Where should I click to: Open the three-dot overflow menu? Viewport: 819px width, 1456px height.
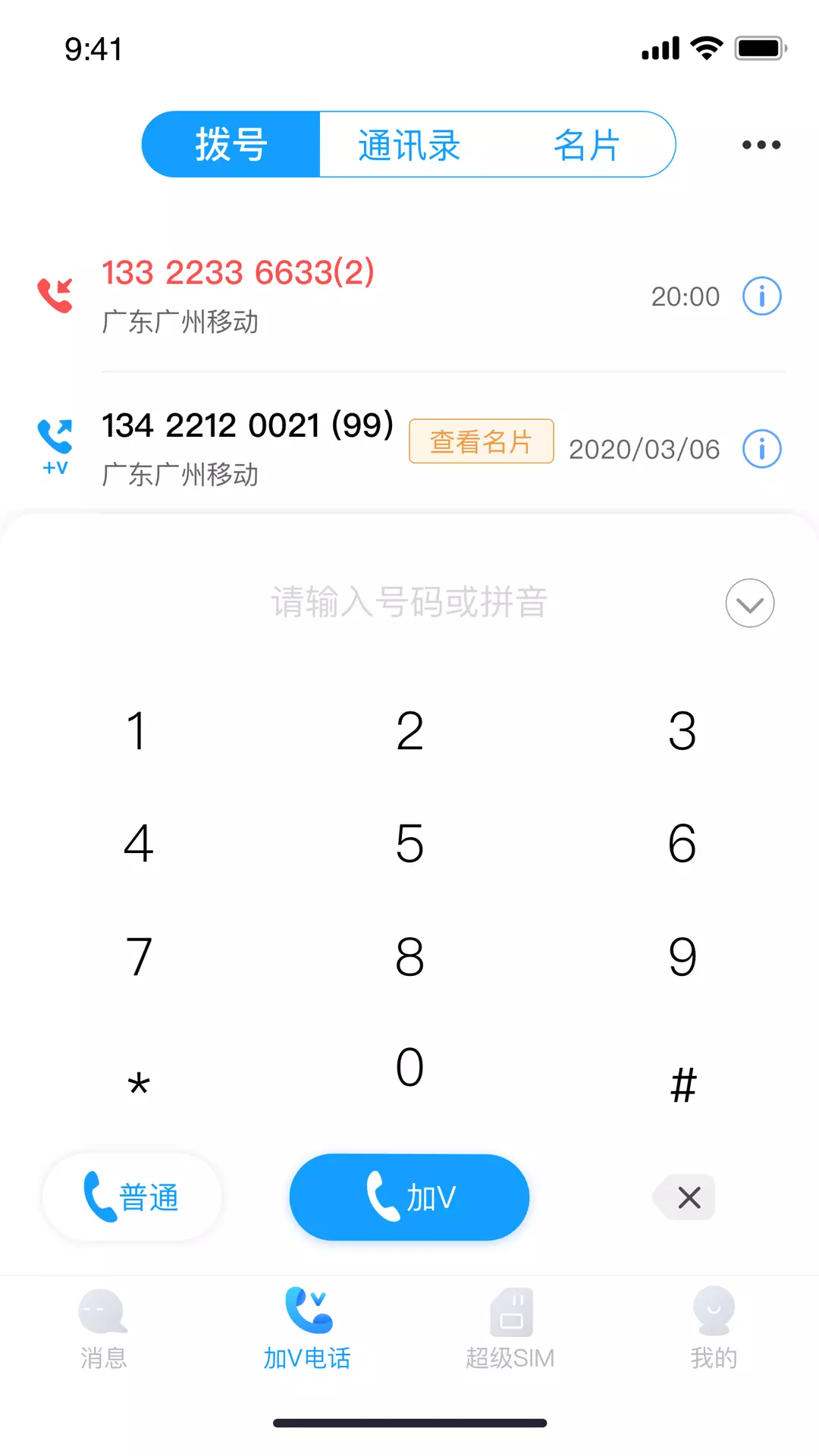pos(761,145)
